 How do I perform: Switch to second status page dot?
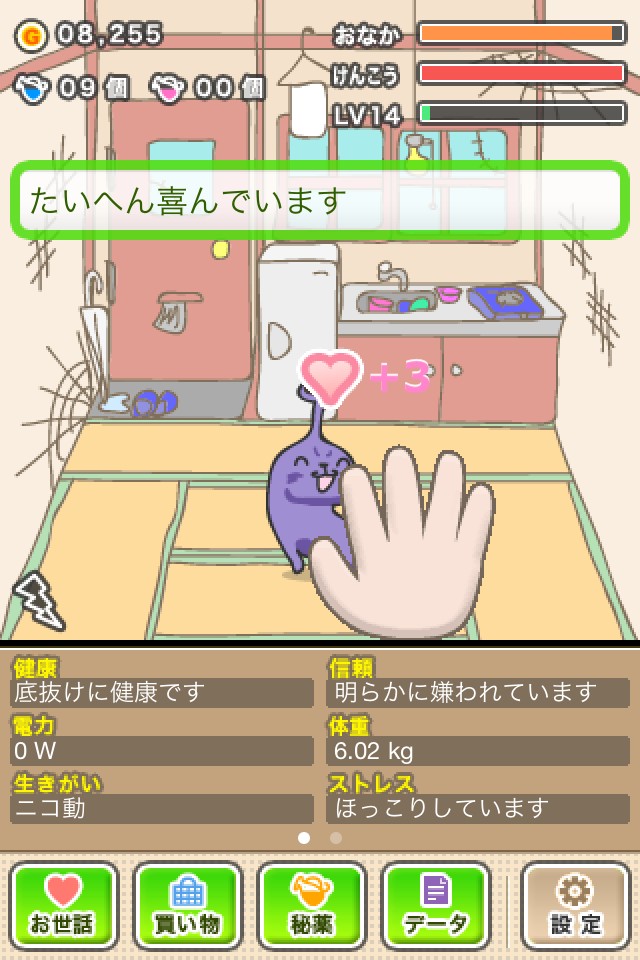[336, 838]
